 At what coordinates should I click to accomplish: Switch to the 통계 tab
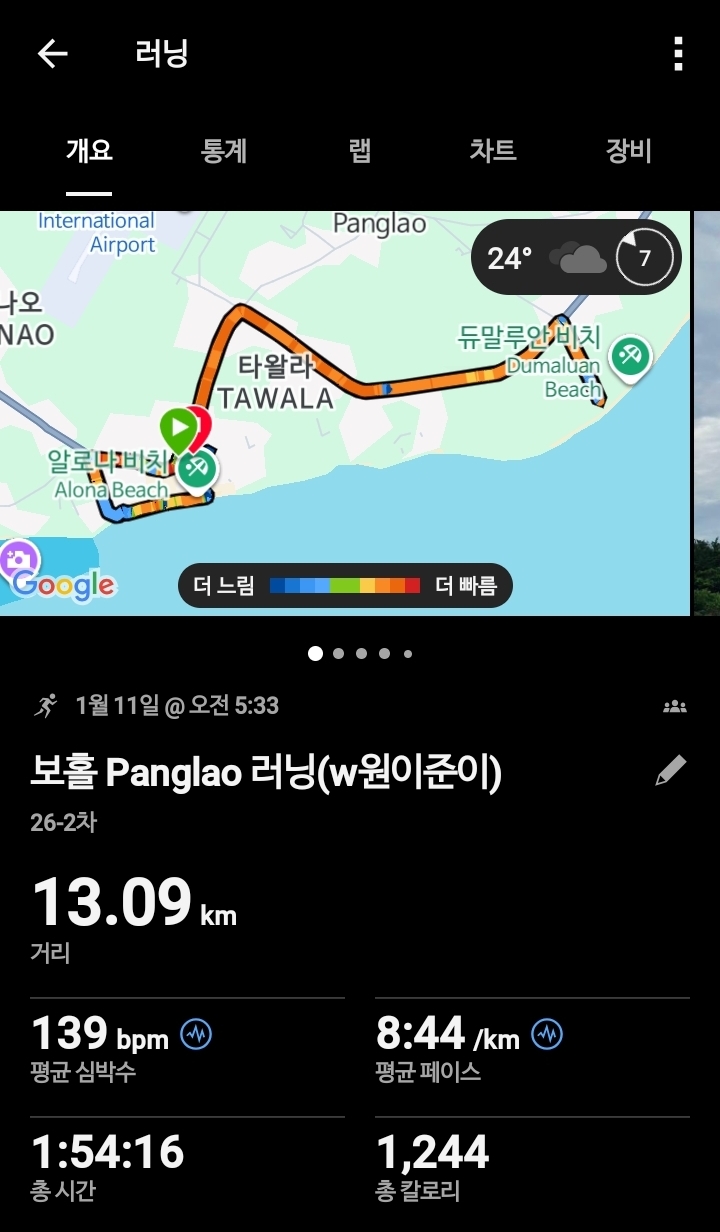point(223,150)
